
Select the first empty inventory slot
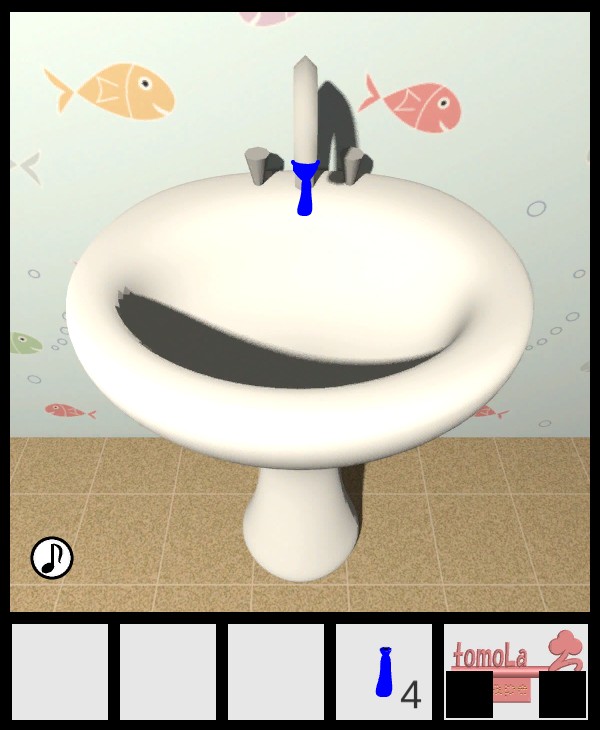(60, 672)
